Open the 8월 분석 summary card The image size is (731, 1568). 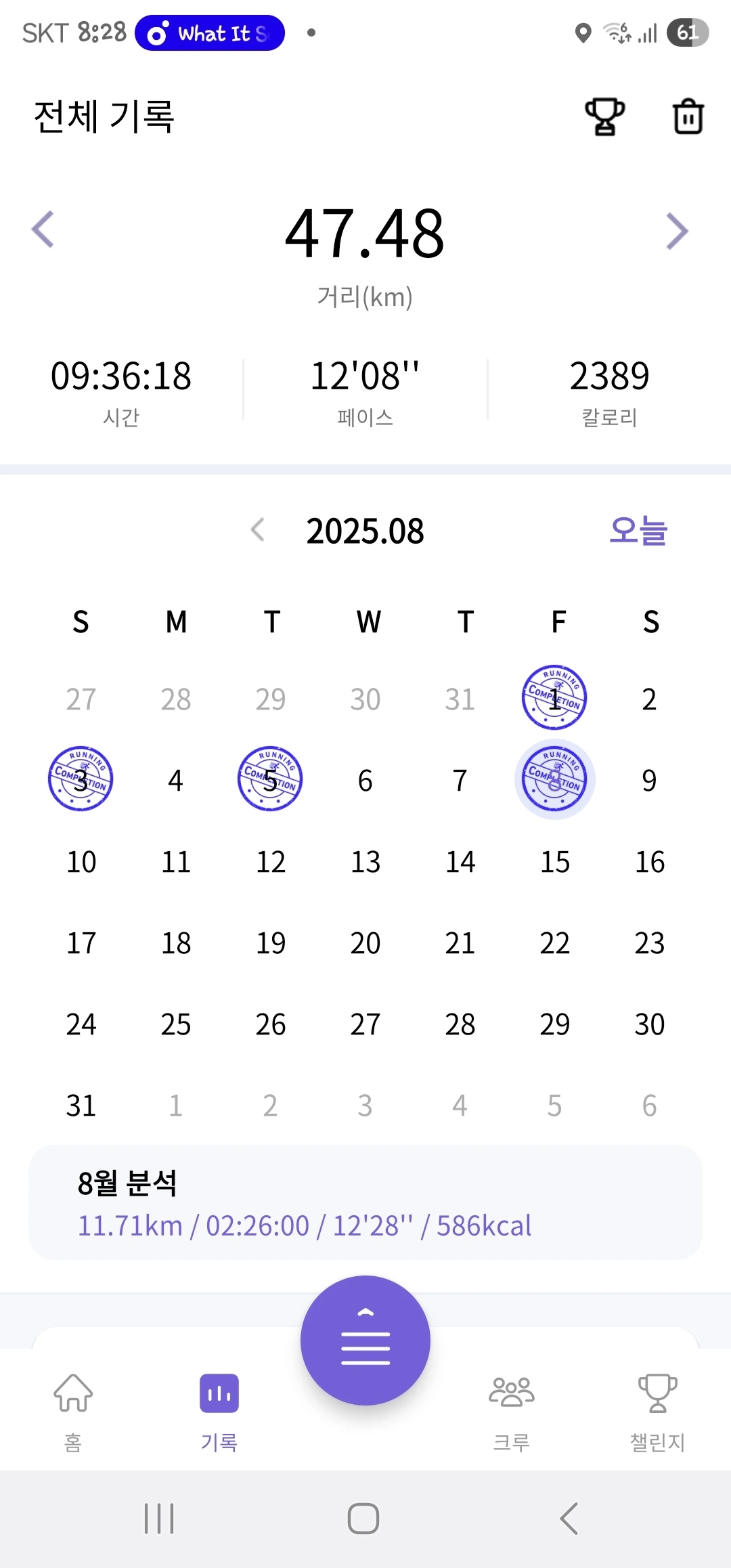pos(365,1203)
